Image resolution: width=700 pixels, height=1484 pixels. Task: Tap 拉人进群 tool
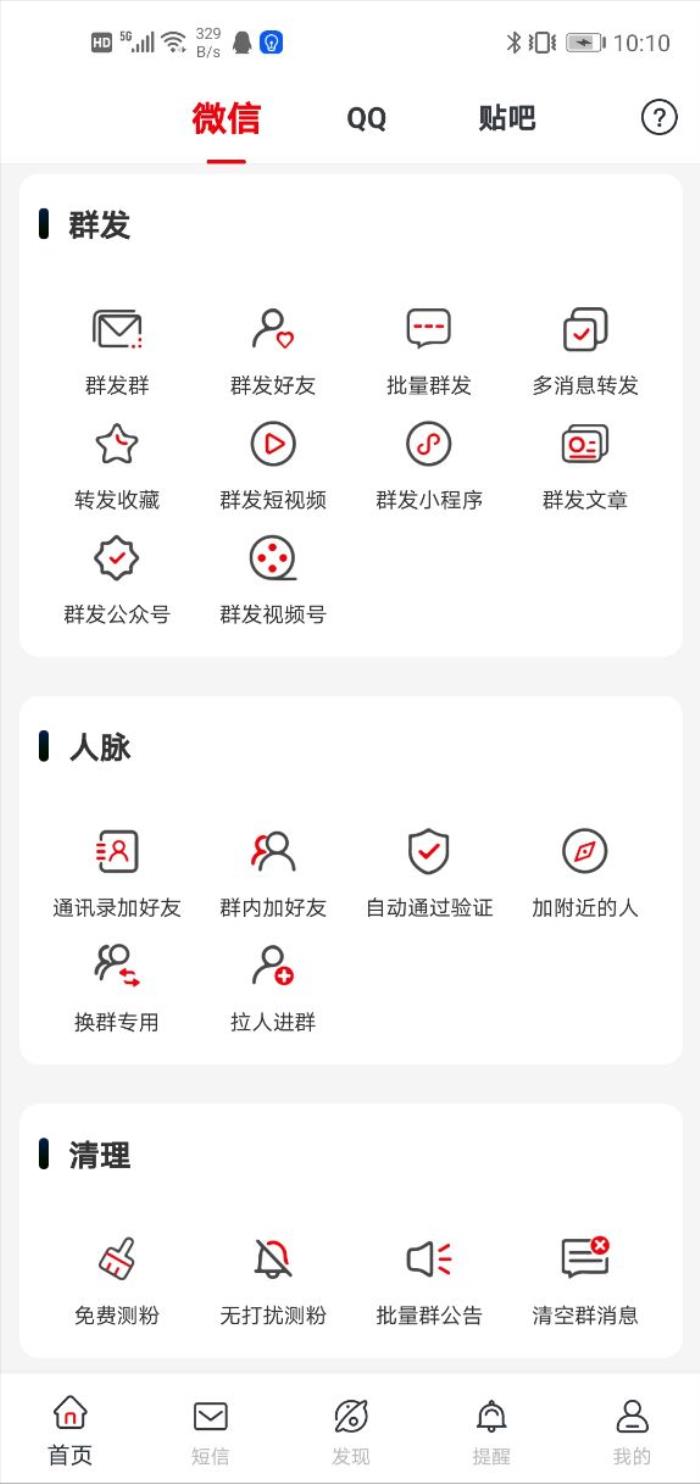(x=273, y=986)
